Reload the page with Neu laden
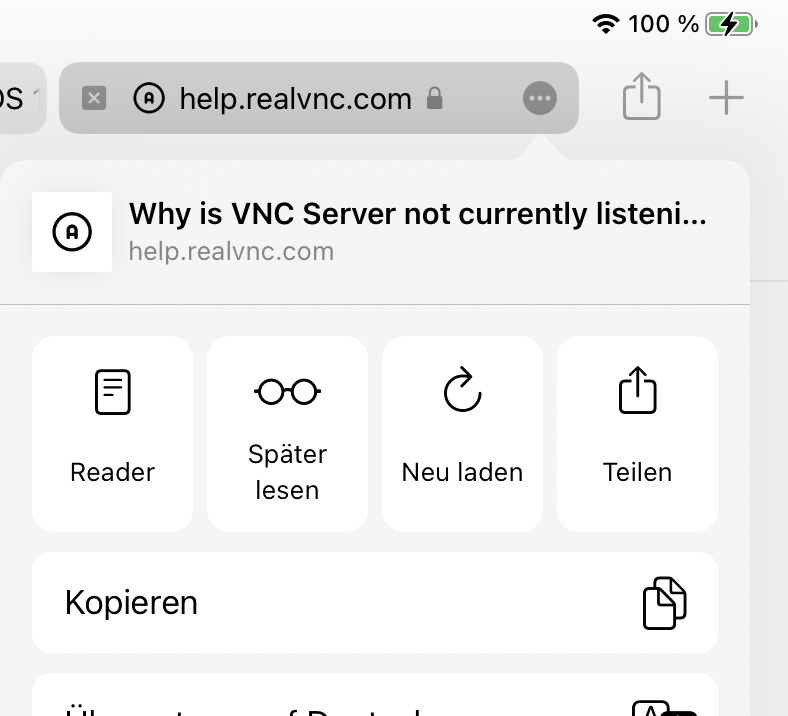The height and width of the screenshot is (716, 788). [x=462, y=434]
